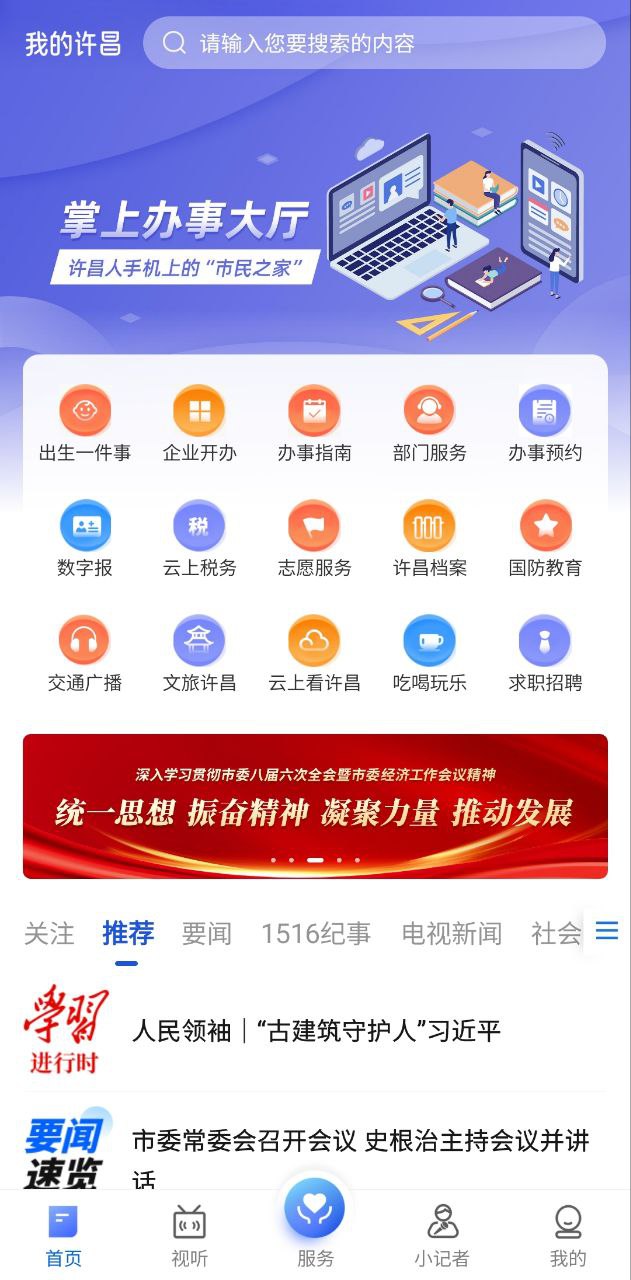Switch to the 关注 tab
Screen dimensions: 631x1280
[x=49, y=934]
